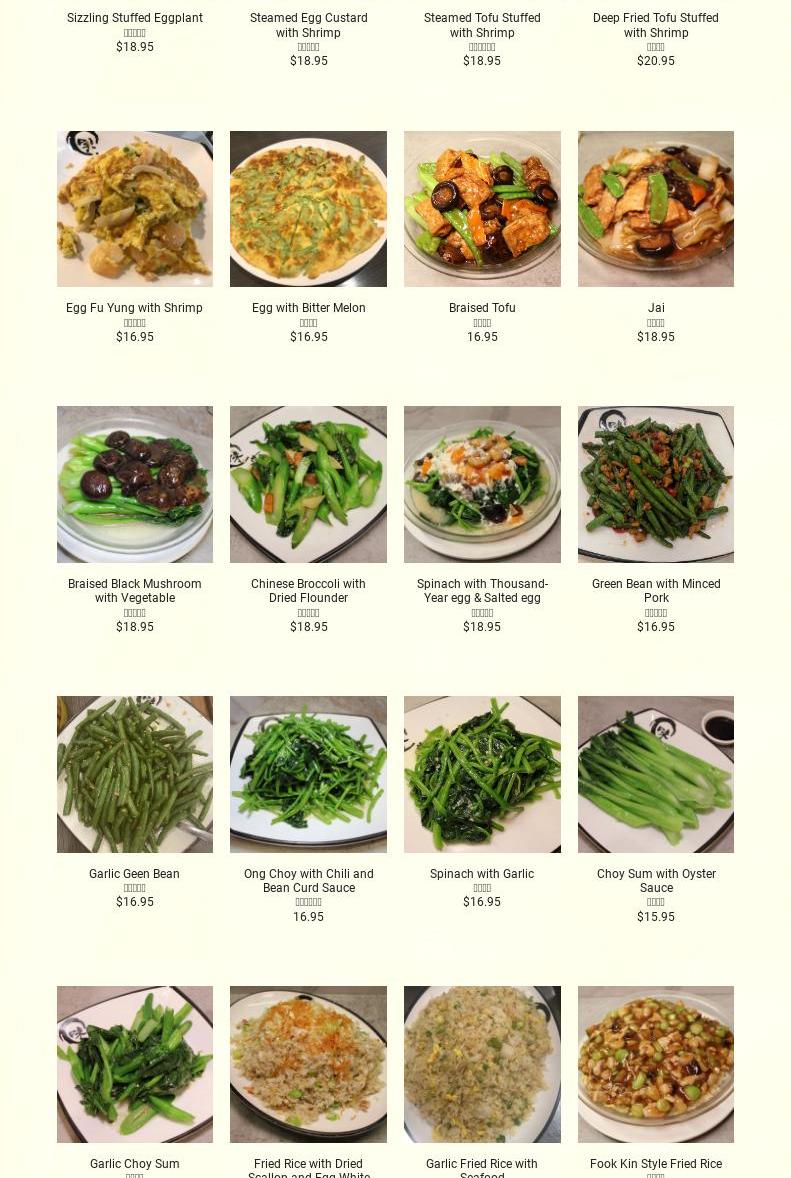The image size is (791, 1178).
Task: Open the Garlic Choy Sum photo
Action: point(135,1064)
